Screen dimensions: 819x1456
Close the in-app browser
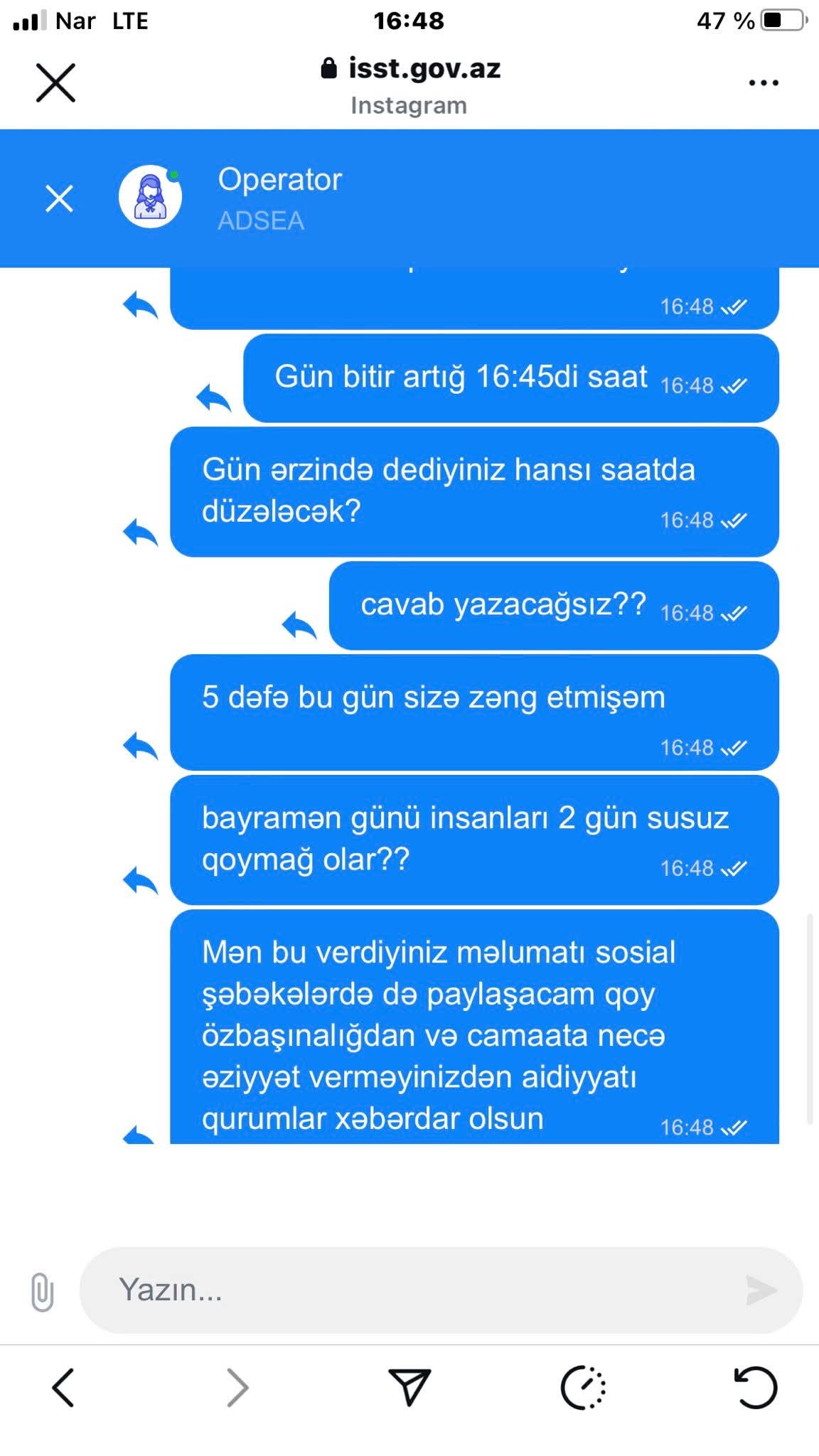[x=55, y=83]
